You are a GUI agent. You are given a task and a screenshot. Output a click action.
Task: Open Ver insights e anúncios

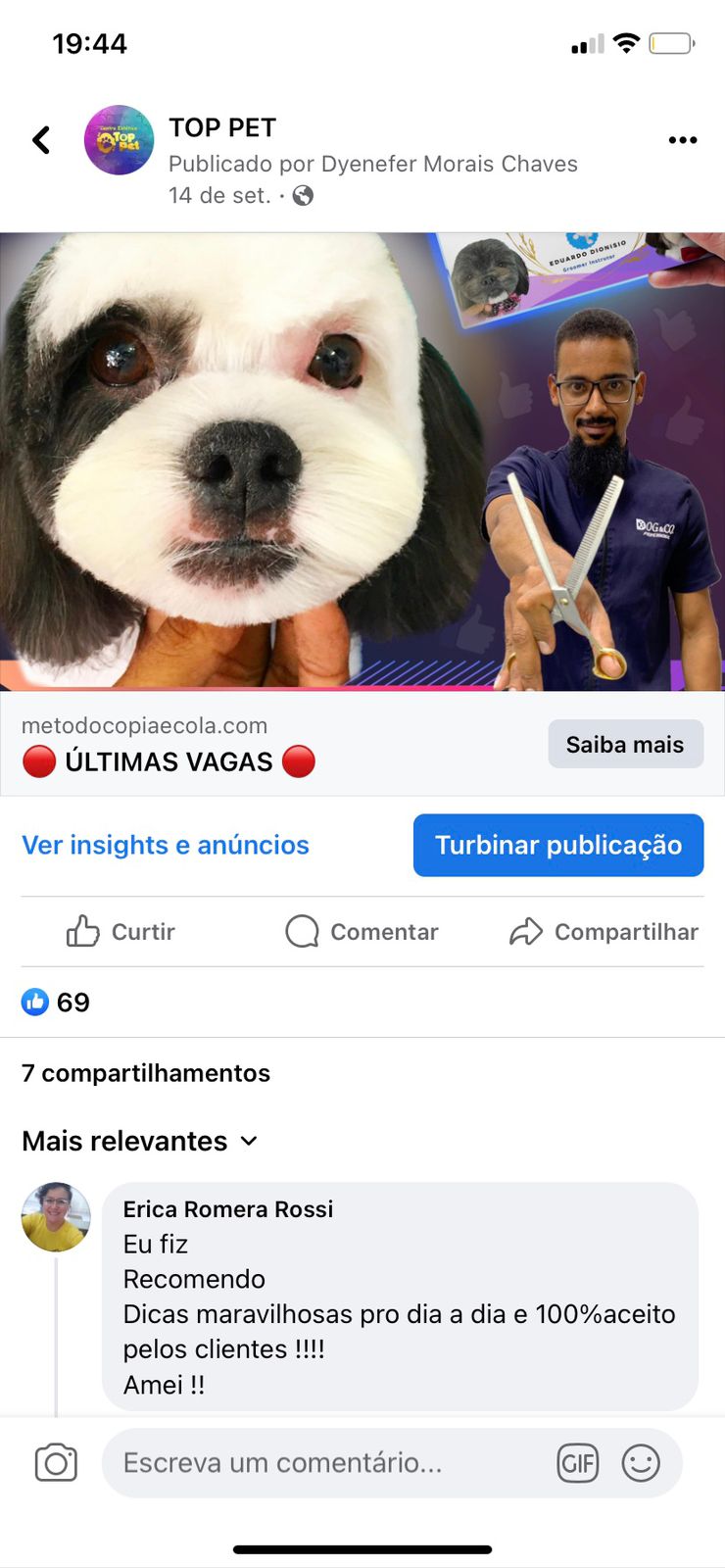(x=166, y=845)
